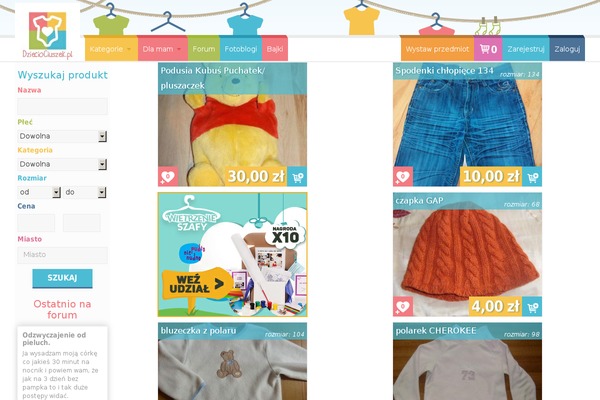Tap Wystaw przedmiot button
This screenshot has height=400, width=600.
[x=437, y=48]
